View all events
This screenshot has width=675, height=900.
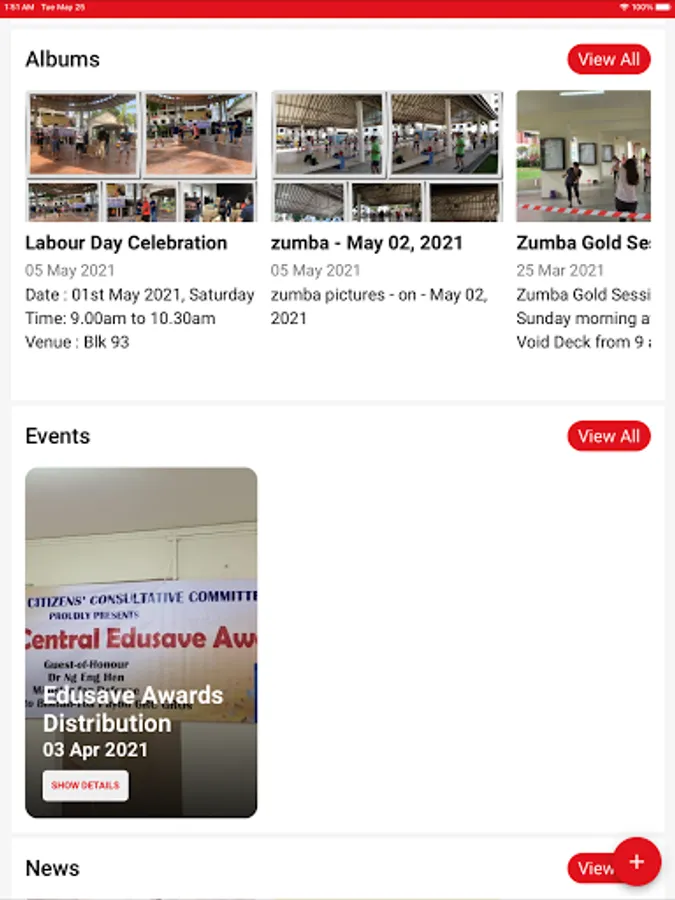click(x=608, y=436)
